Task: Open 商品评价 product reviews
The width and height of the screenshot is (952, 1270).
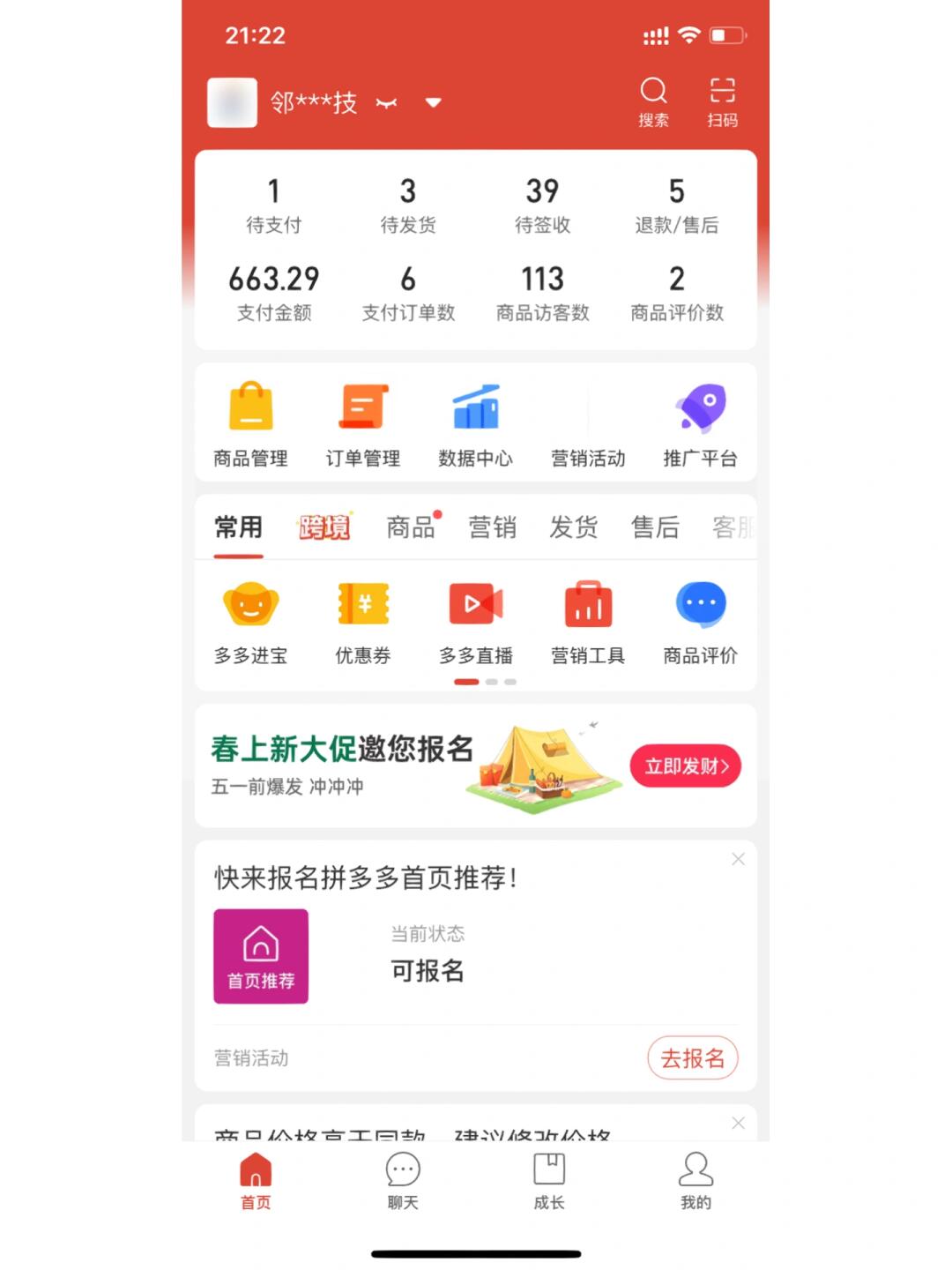Action: tap(700, 622)
